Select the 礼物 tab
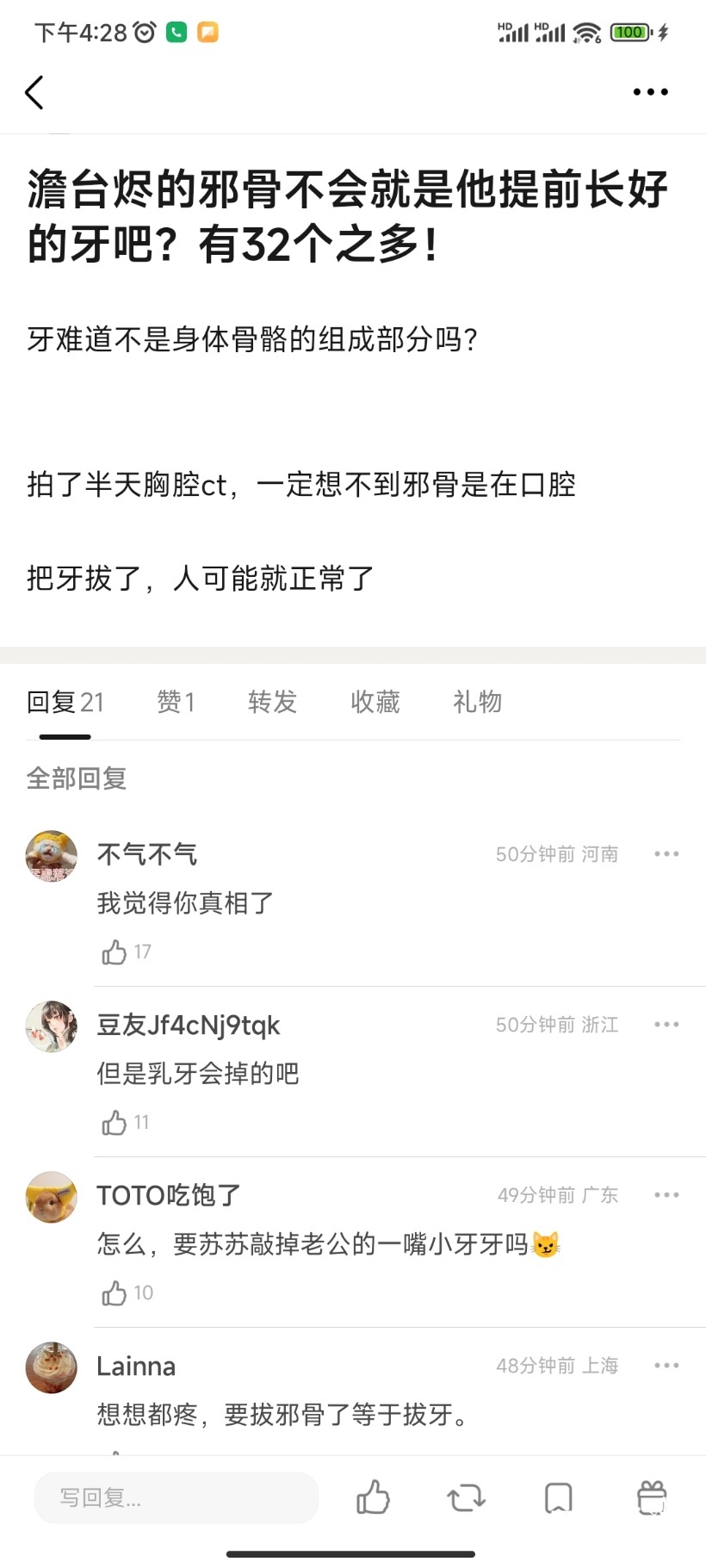The image size is (706, 1568). tap(477, 702)
